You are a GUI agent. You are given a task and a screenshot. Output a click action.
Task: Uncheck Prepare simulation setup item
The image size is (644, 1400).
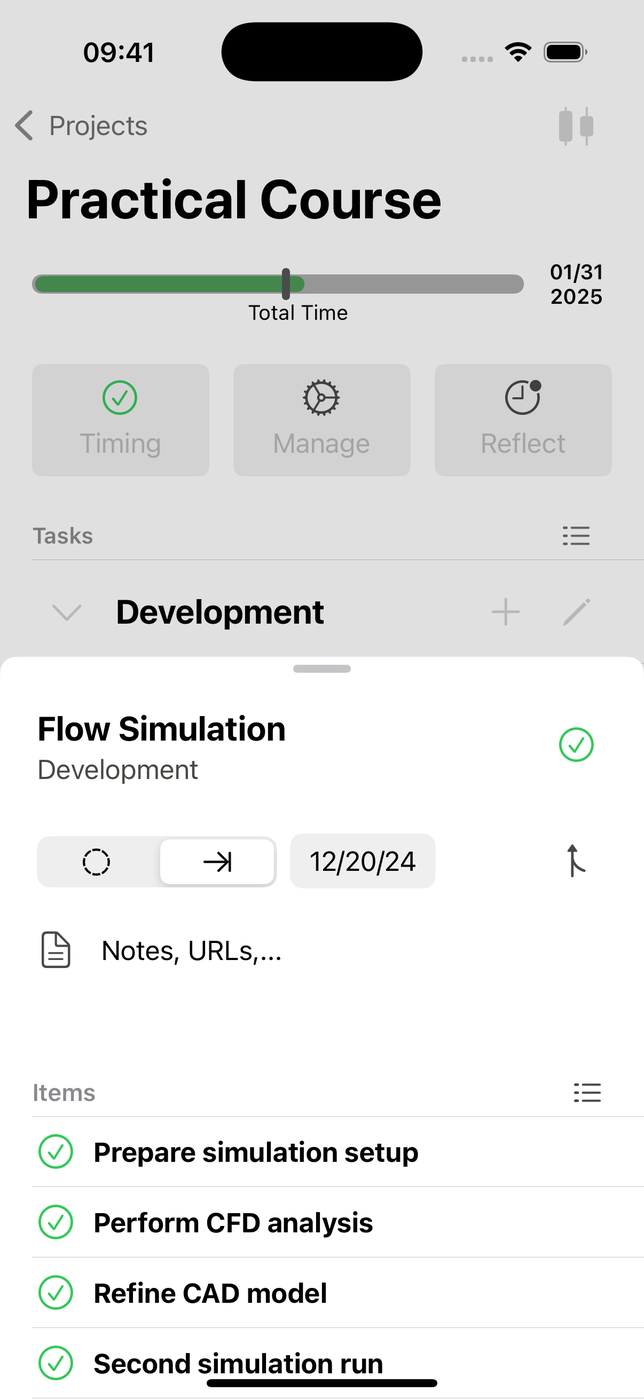56,1152
